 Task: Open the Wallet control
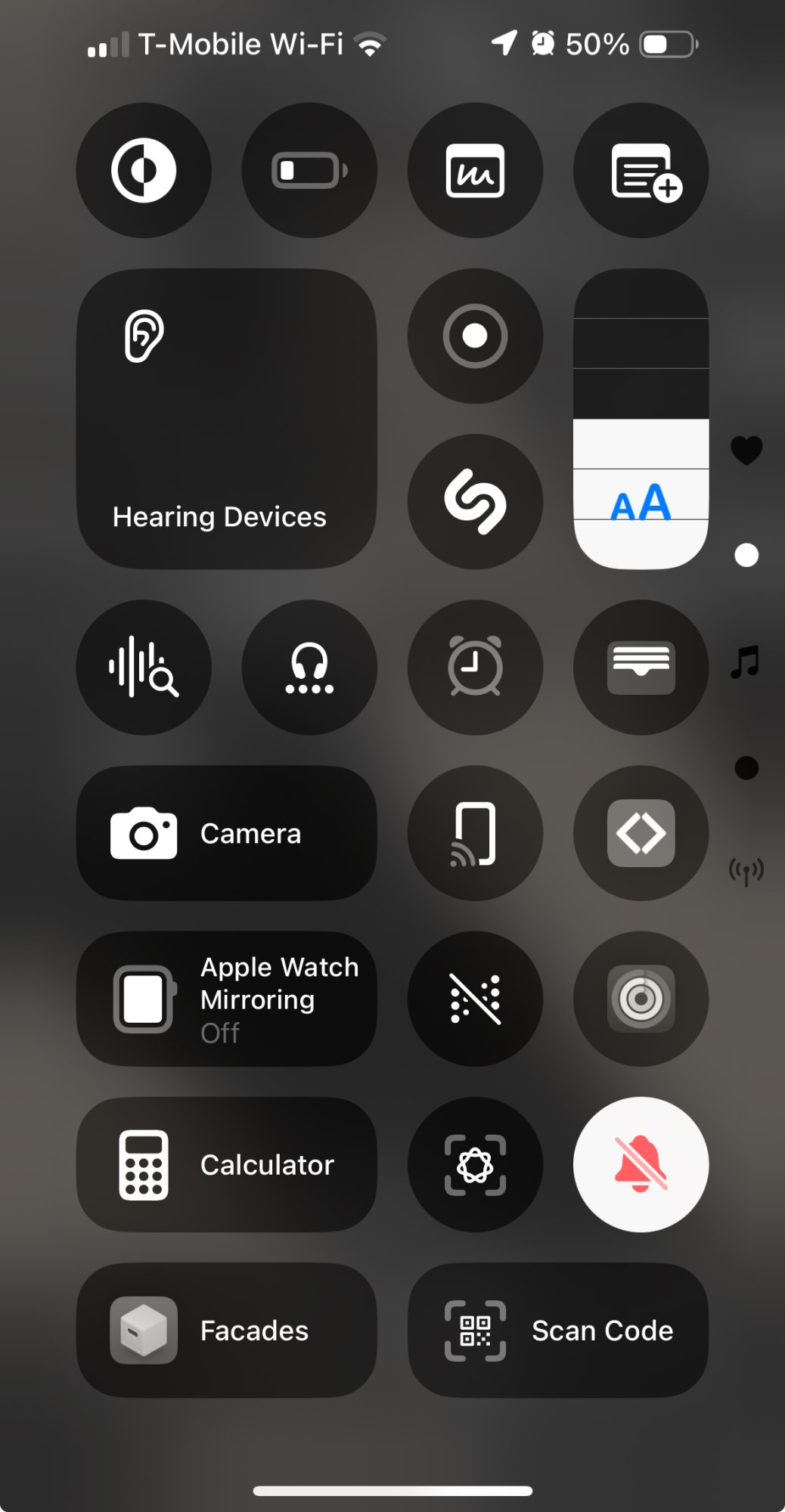(641, 667)
